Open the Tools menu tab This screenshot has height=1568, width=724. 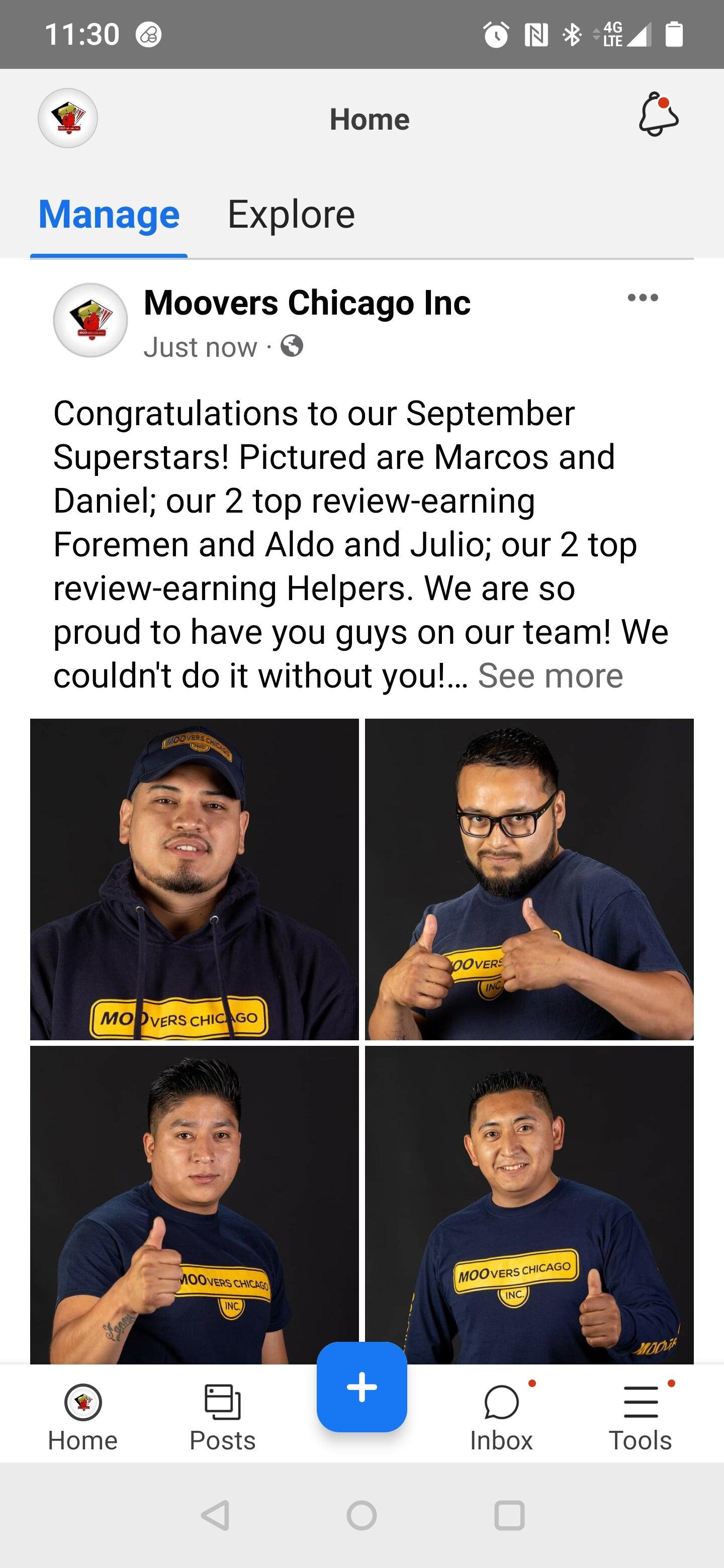(x=641, y=1418)
